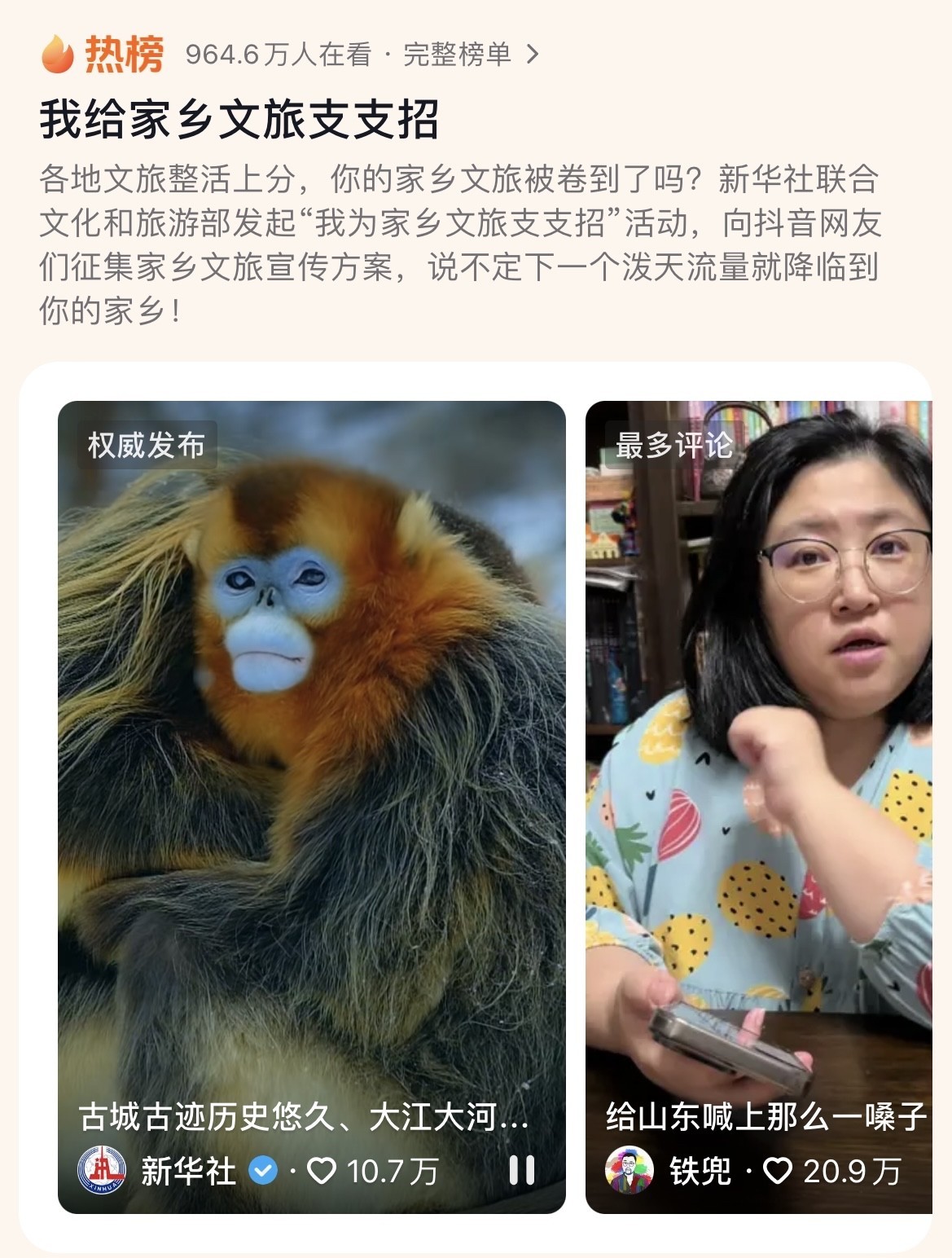Like the 新华社 video
The height and width of the screenshot is (1258, 952).
(322, 1171)
